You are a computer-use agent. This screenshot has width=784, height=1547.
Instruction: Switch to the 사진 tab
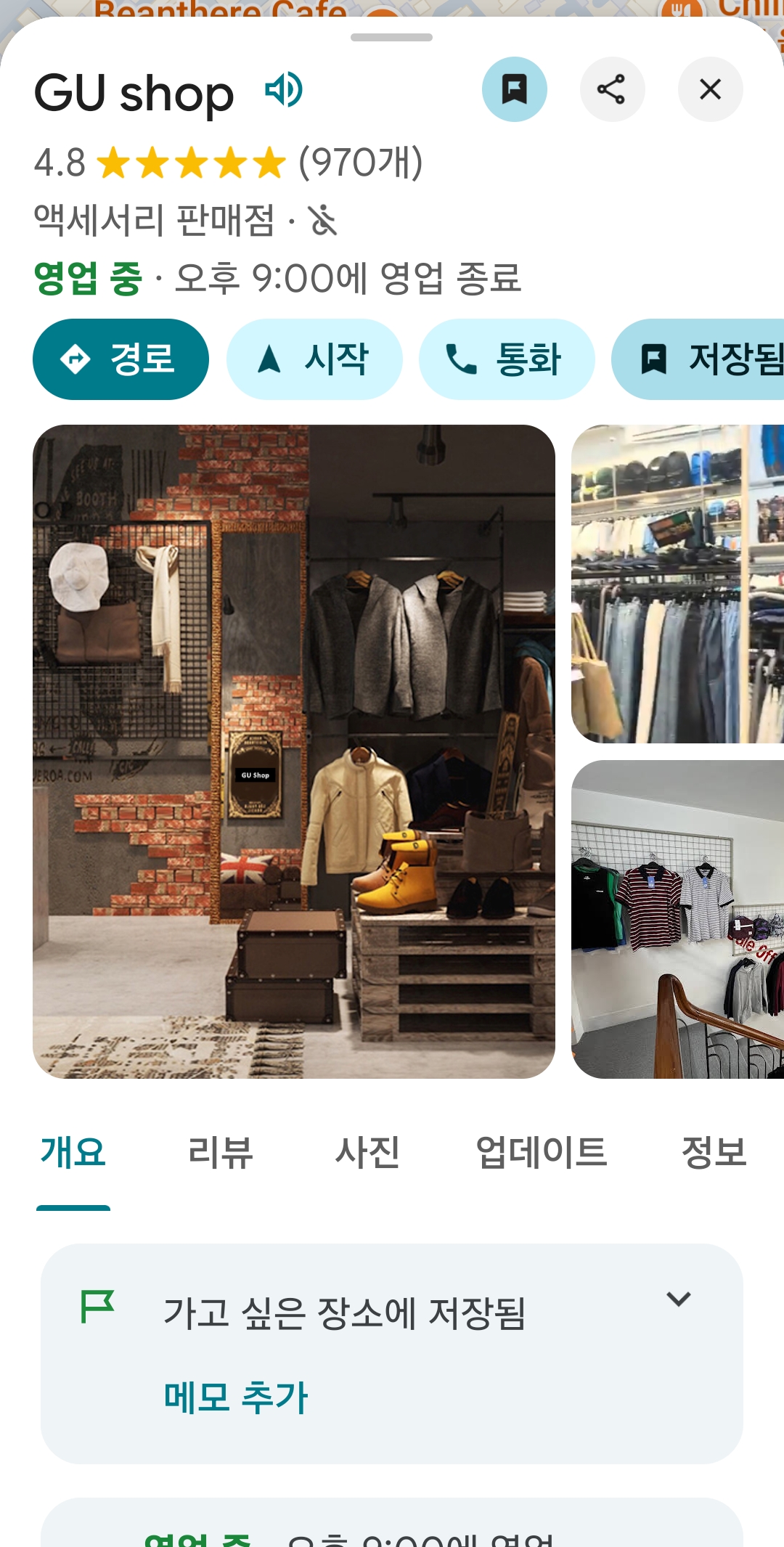click(367, 1152)
